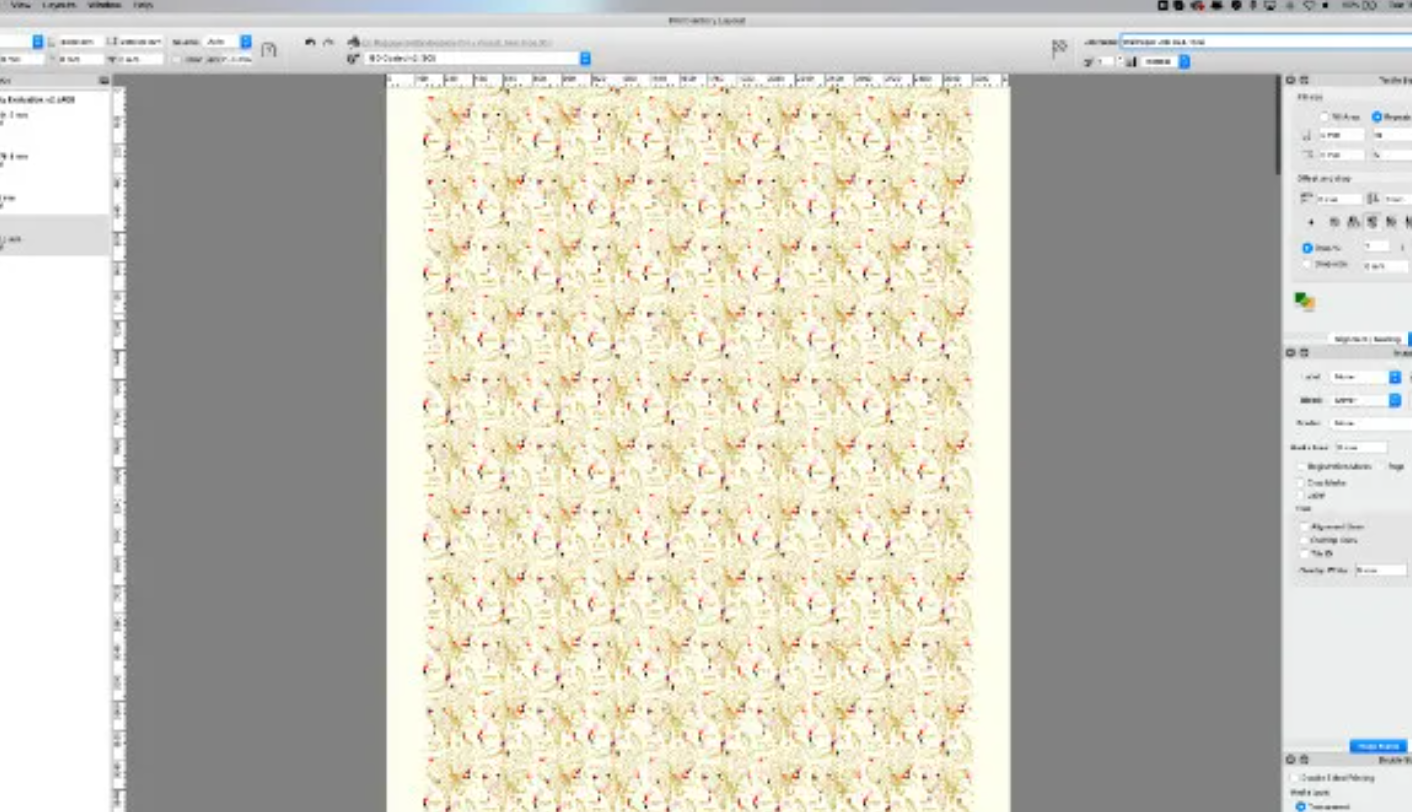
Task: Focus the Media Feed value field
Action: [x=1360, y=448]
